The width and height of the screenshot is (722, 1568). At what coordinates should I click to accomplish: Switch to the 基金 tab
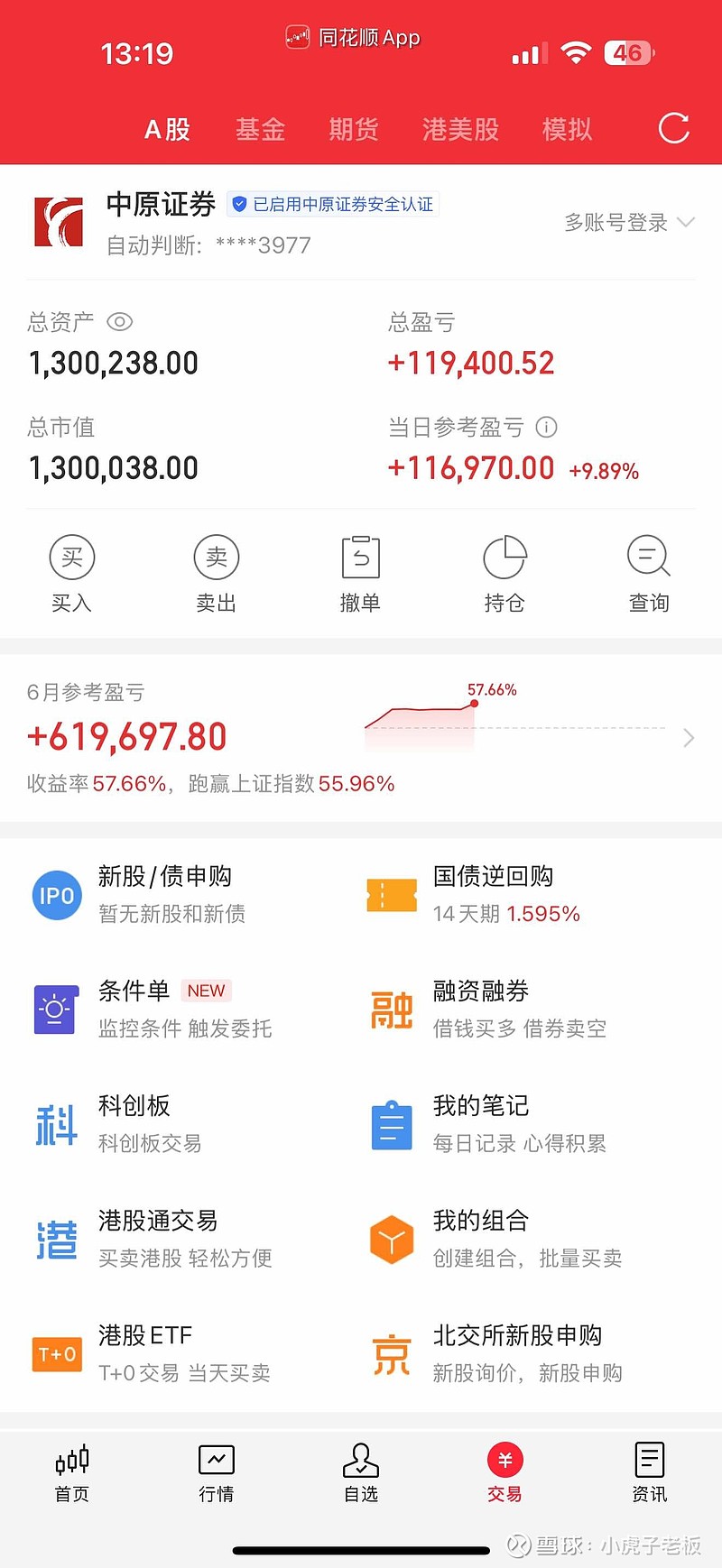click(260, 129)
